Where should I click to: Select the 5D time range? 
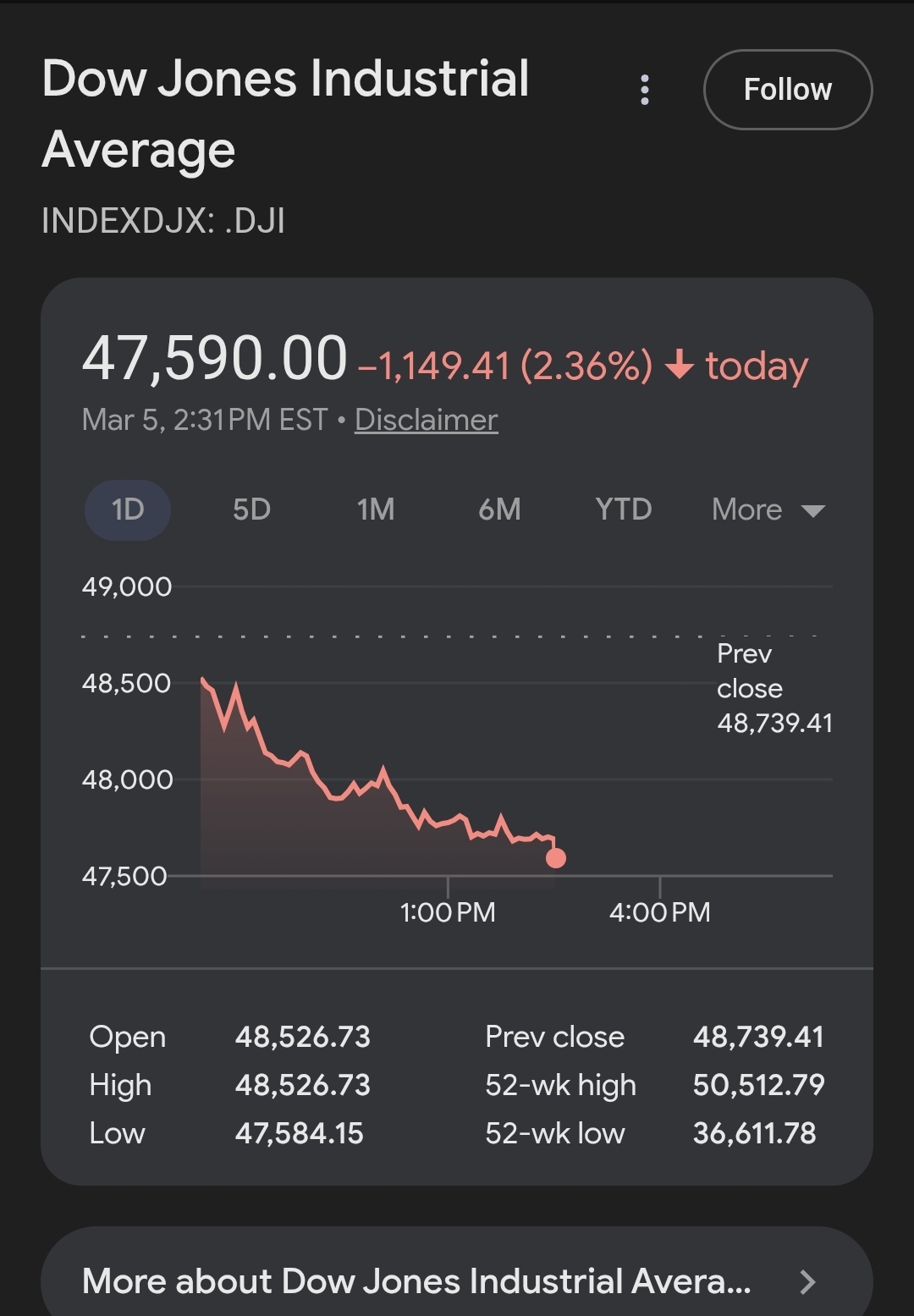click(x=251, y=509)
